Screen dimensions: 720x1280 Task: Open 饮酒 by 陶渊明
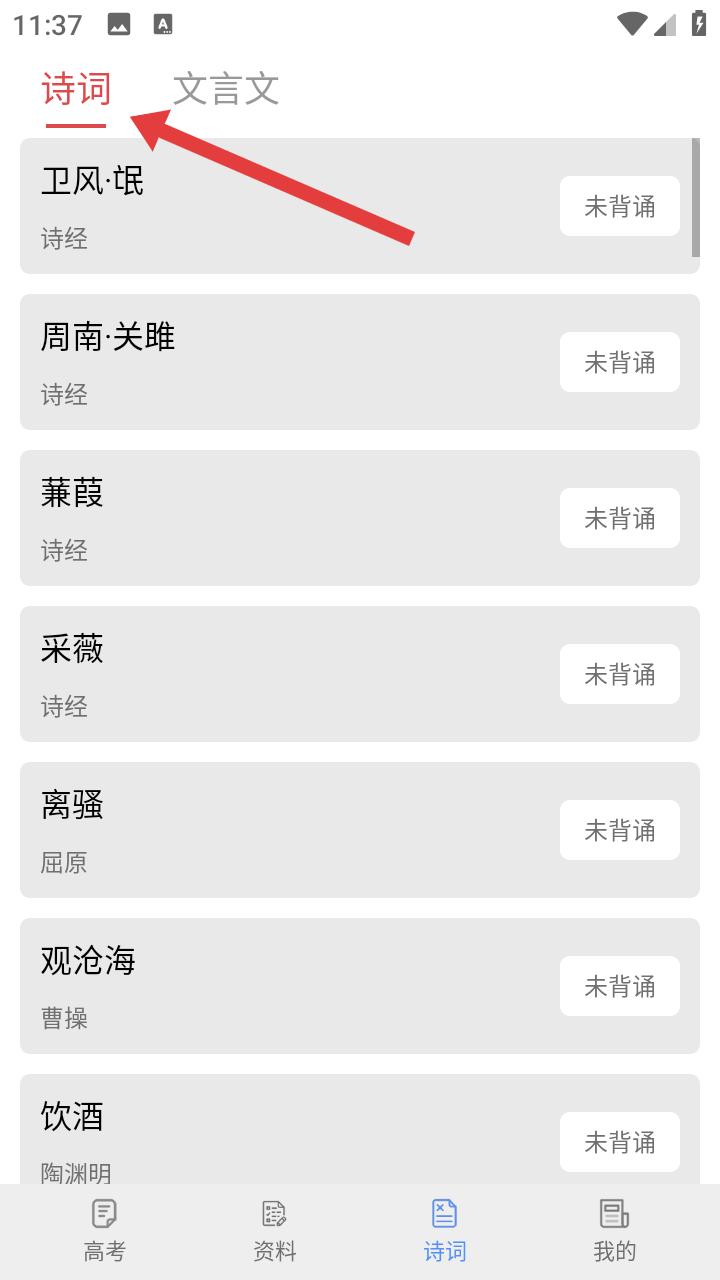coord(360,1130)
